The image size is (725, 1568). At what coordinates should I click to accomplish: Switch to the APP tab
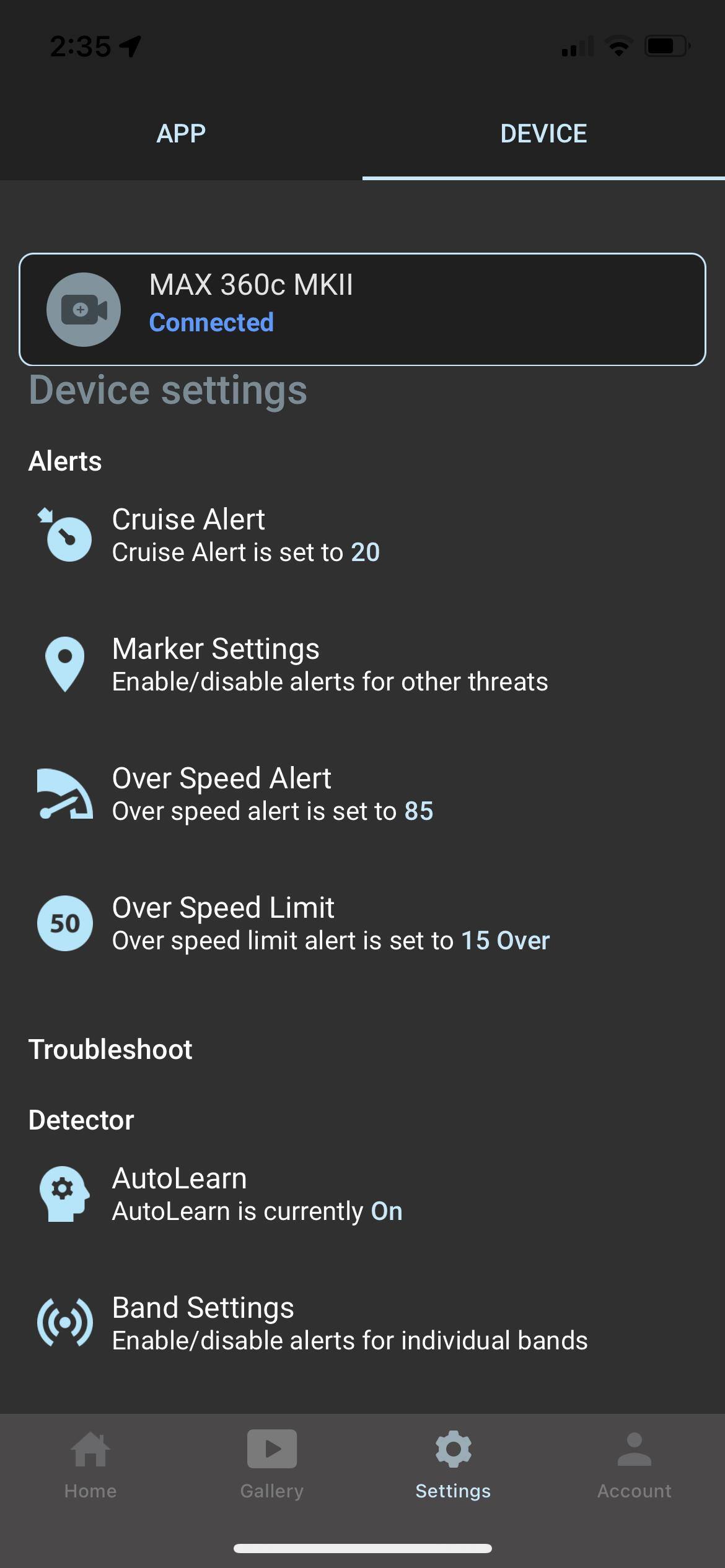point(181,134)
